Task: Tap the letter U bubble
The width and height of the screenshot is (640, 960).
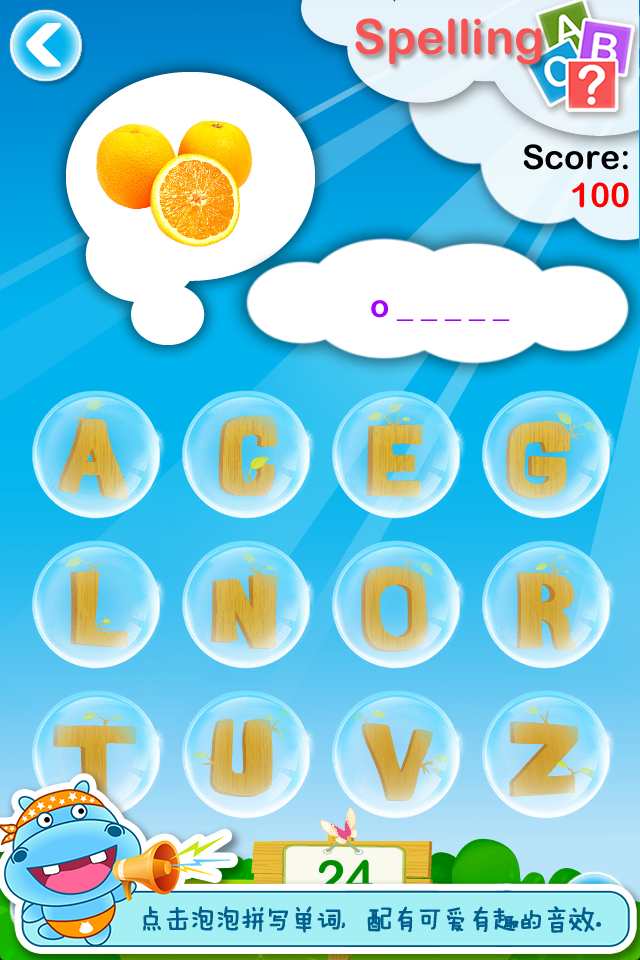Action: click(246, 755)
